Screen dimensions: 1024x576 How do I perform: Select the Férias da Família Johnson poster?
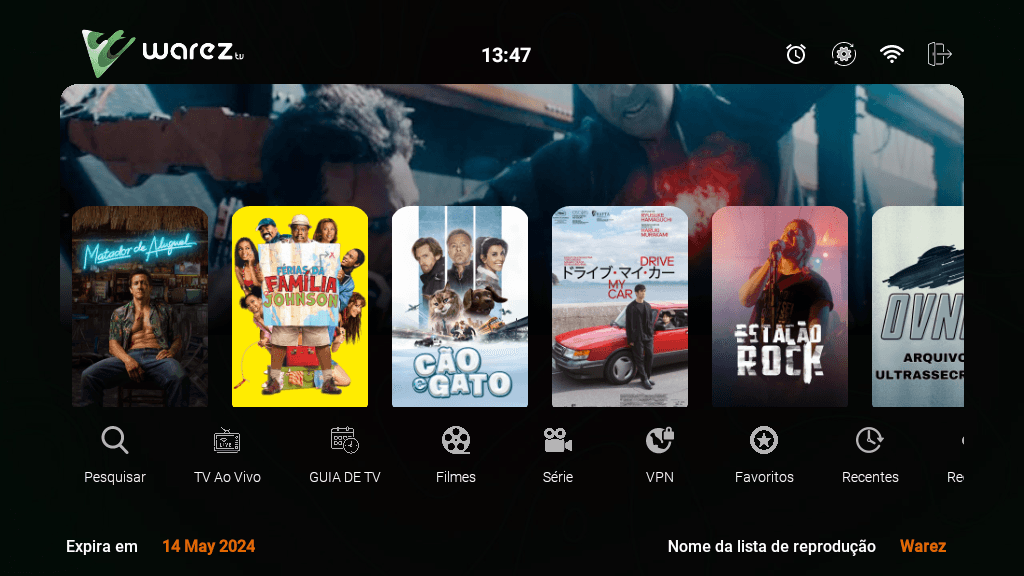point(300,306)
